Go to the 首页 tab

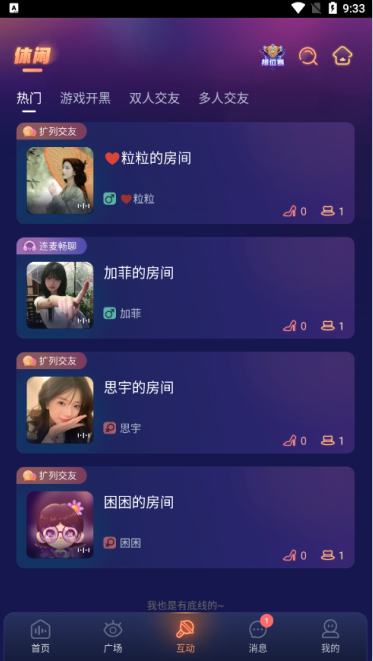click(40, 637)
